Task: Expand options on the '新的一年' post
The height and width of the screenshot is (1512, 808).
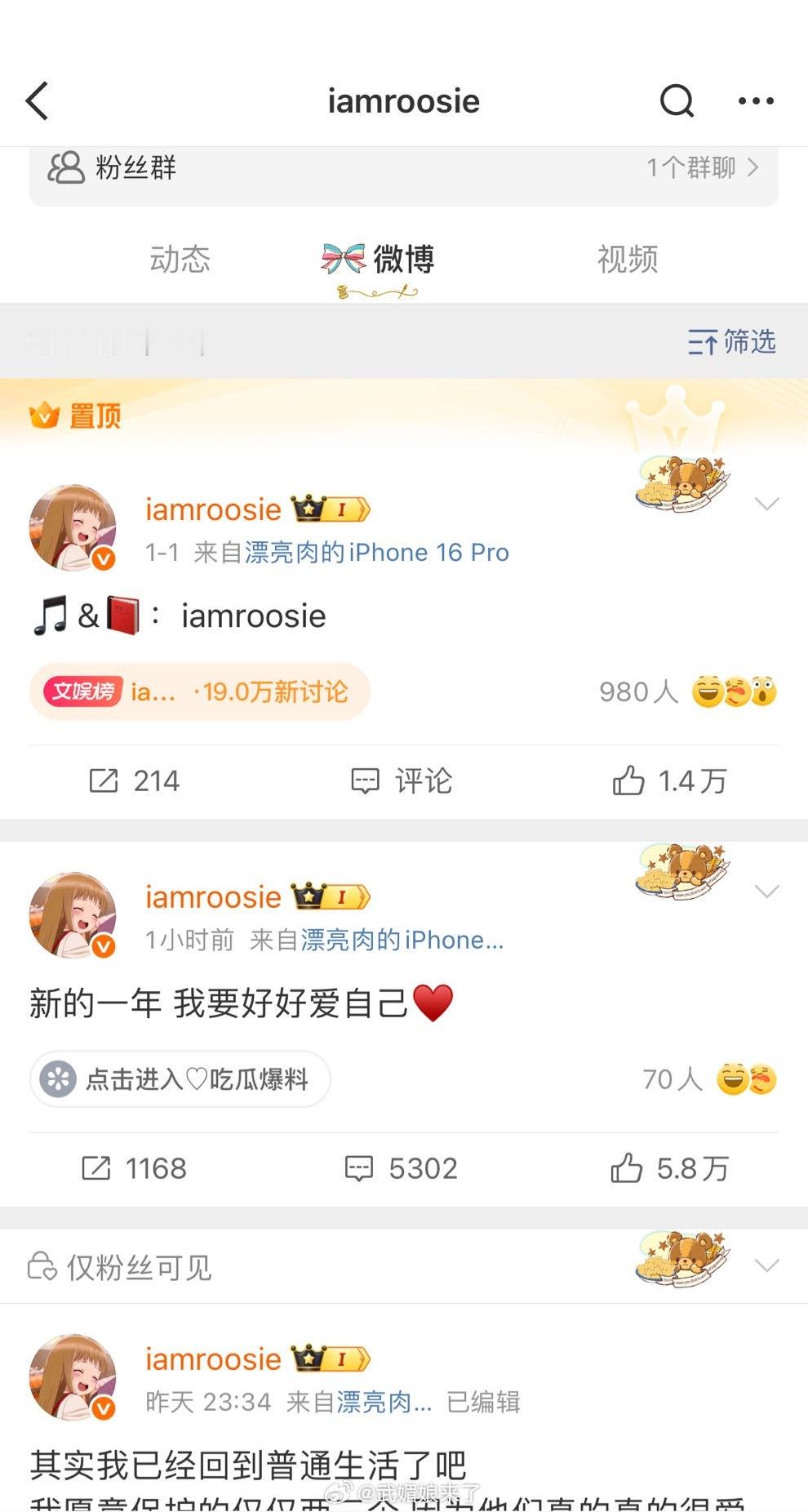Action: pos(766,892)
